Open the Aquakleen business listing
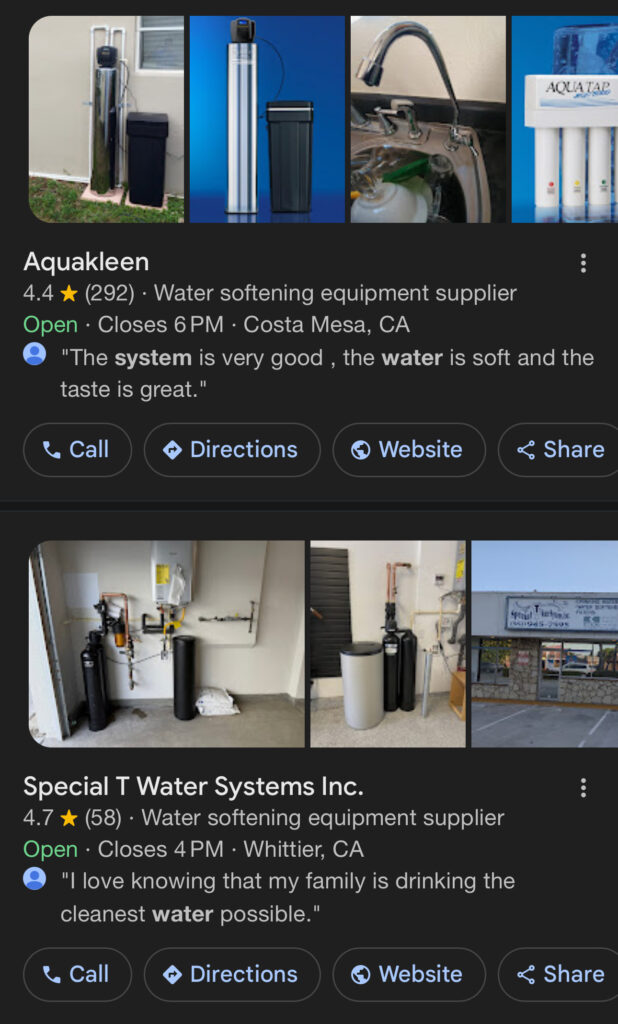The height and width of the screenshot is (1024, 618). (86, 262)
